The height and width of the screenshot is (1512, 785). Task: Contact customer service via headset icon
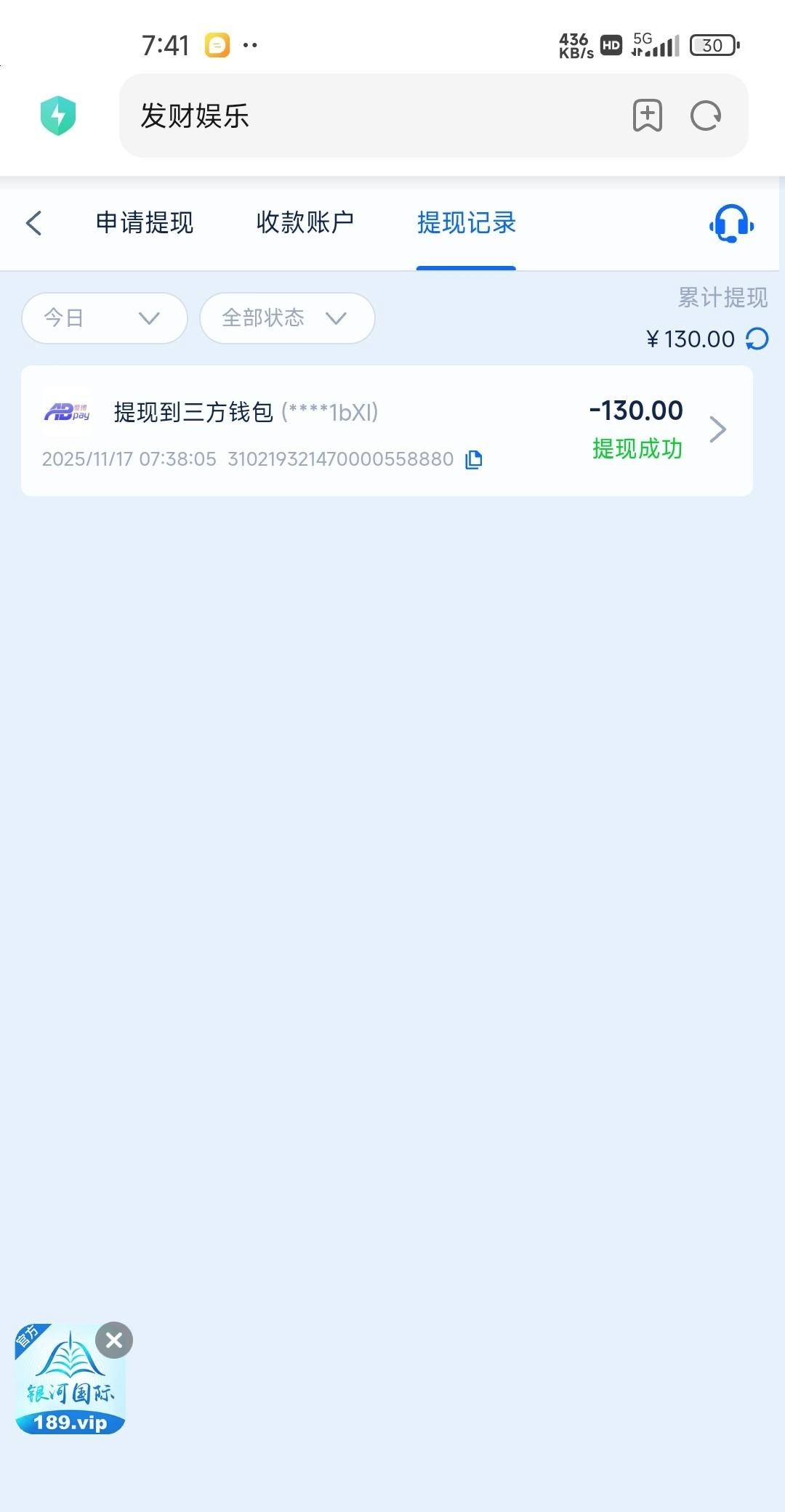point(731,224)
